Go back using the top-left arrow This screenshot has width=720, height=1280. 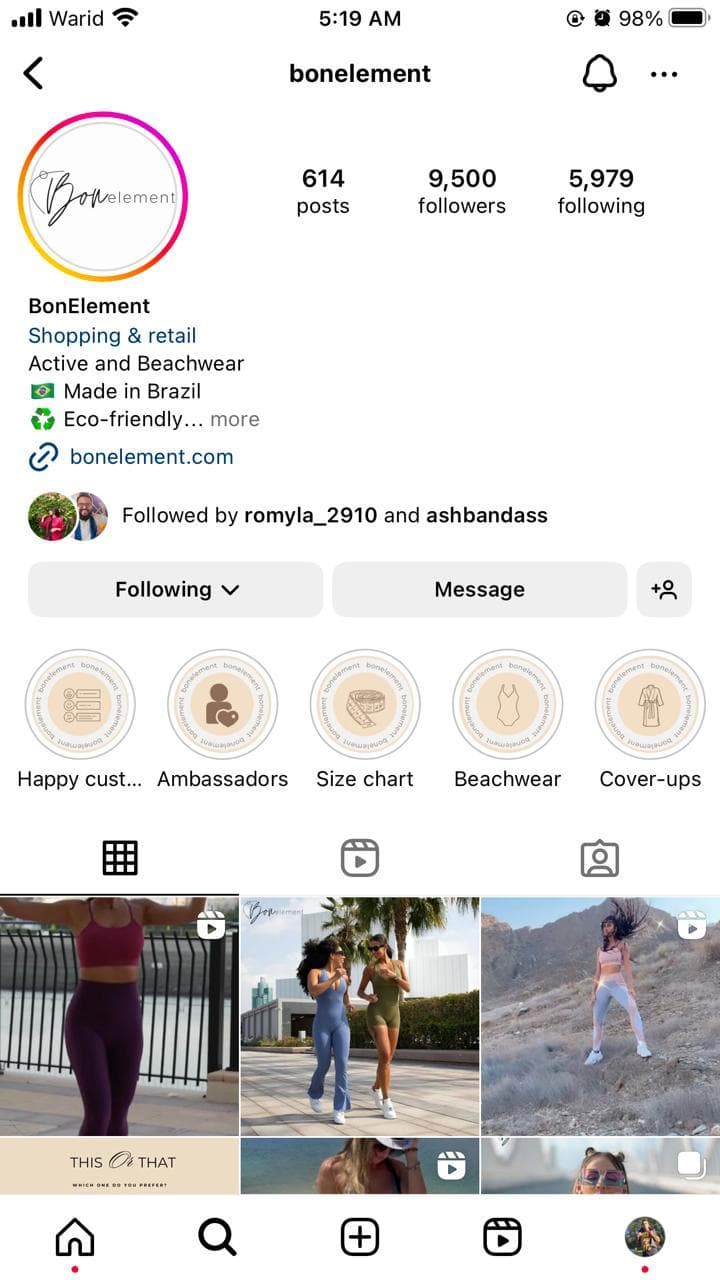click(x=34, y=73)
